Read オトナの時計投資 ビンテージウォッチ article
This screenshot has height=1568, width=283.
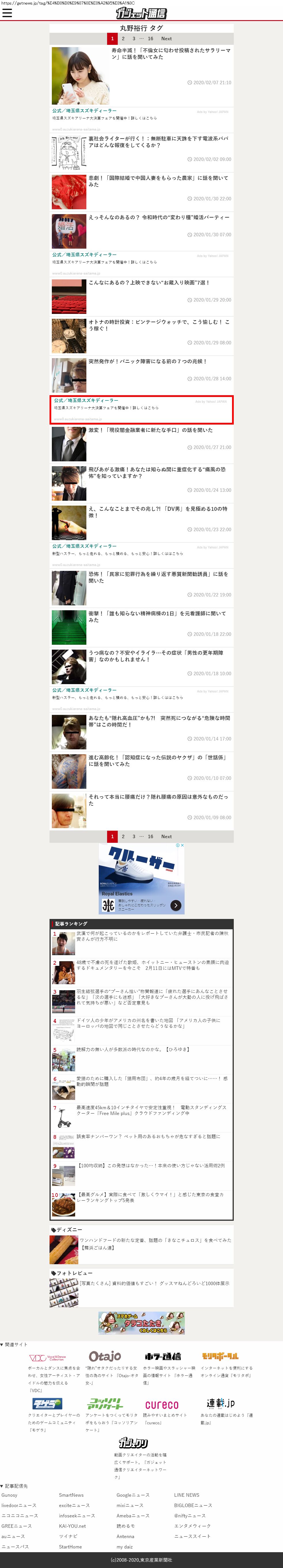(159, 325)
